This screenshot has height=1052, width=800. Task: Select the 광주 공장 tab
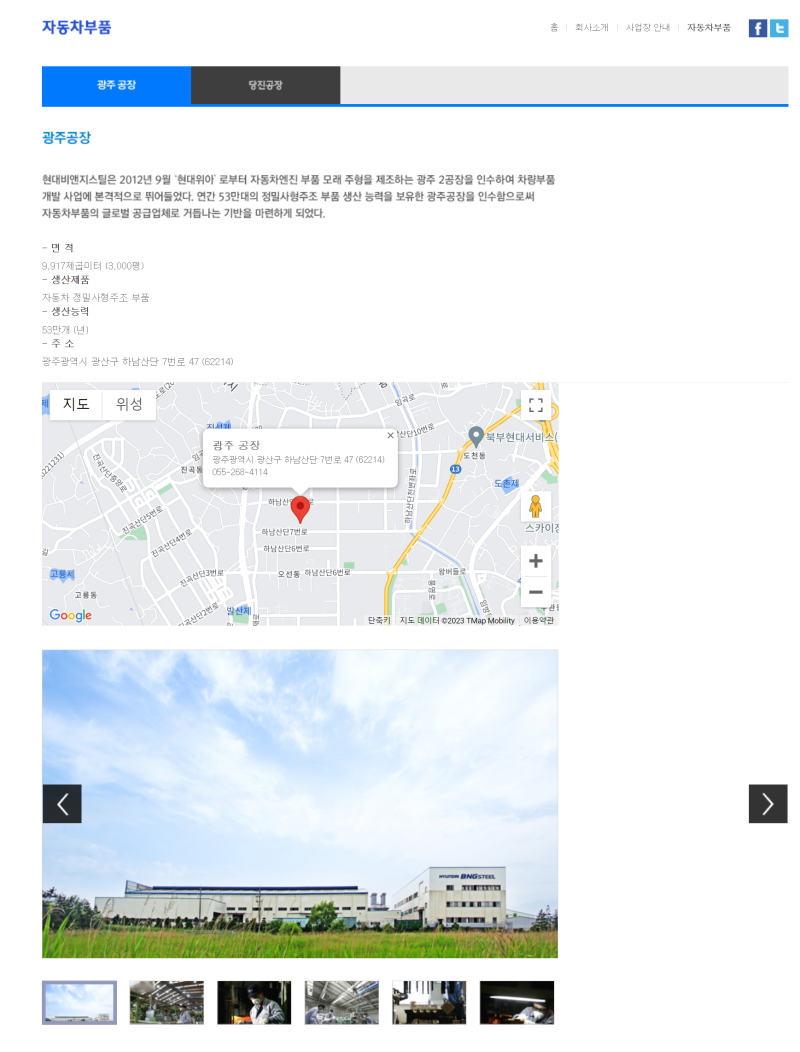[116, 85]
